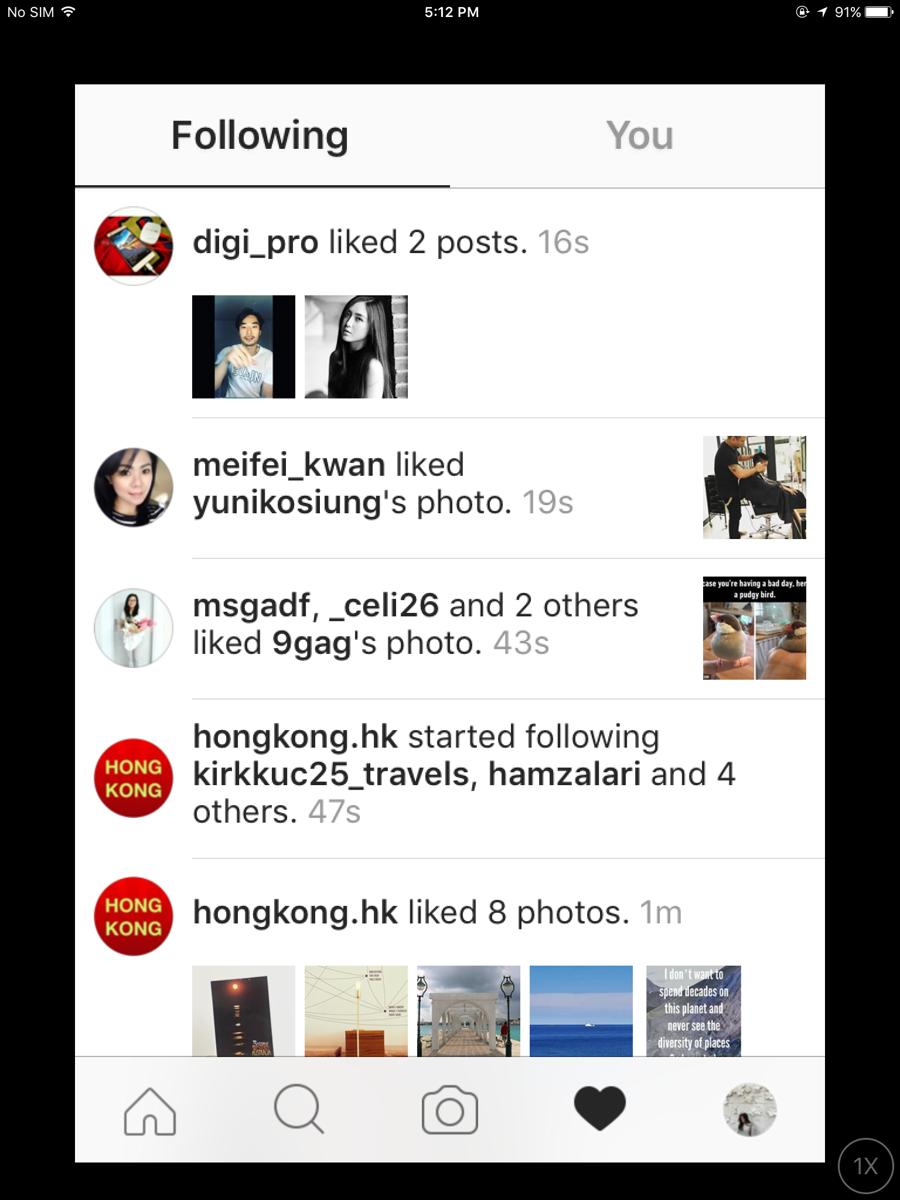The image size is (900, 1200).
Task: Open the yunikosiung photo liked by meifei_kwan
Action: tap(754, 487)
